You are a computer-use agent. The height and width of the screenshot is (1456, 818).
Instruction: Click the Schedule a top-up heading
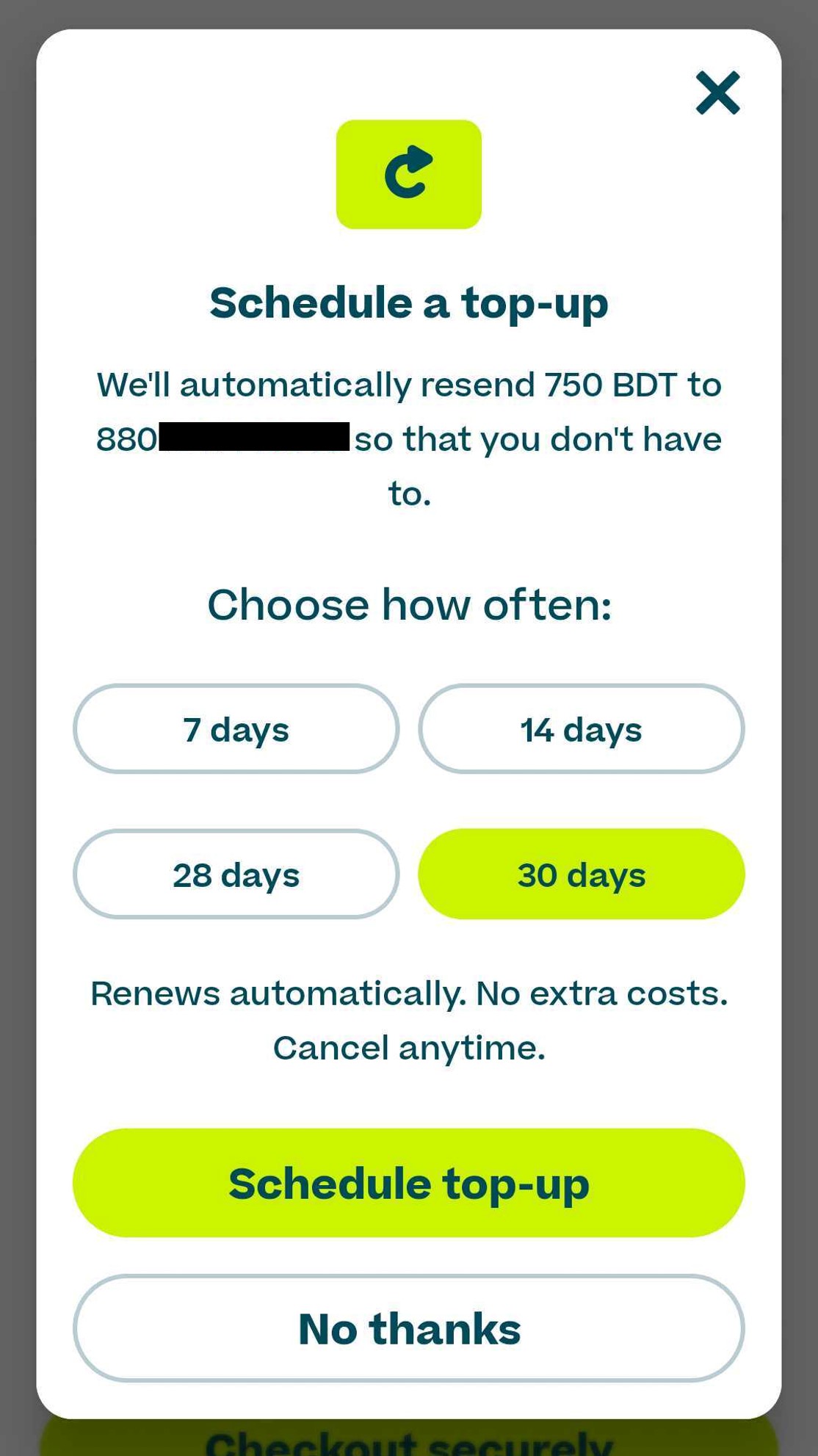coord(408,301)
